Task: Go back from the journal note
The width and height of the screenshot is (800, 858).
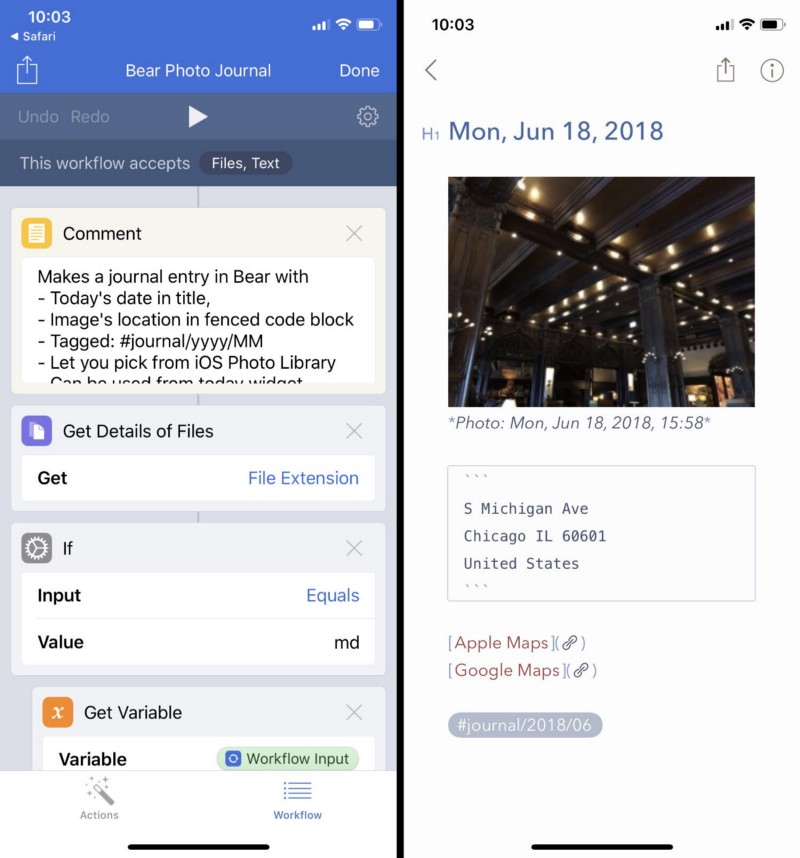Action: coord(431,70)
